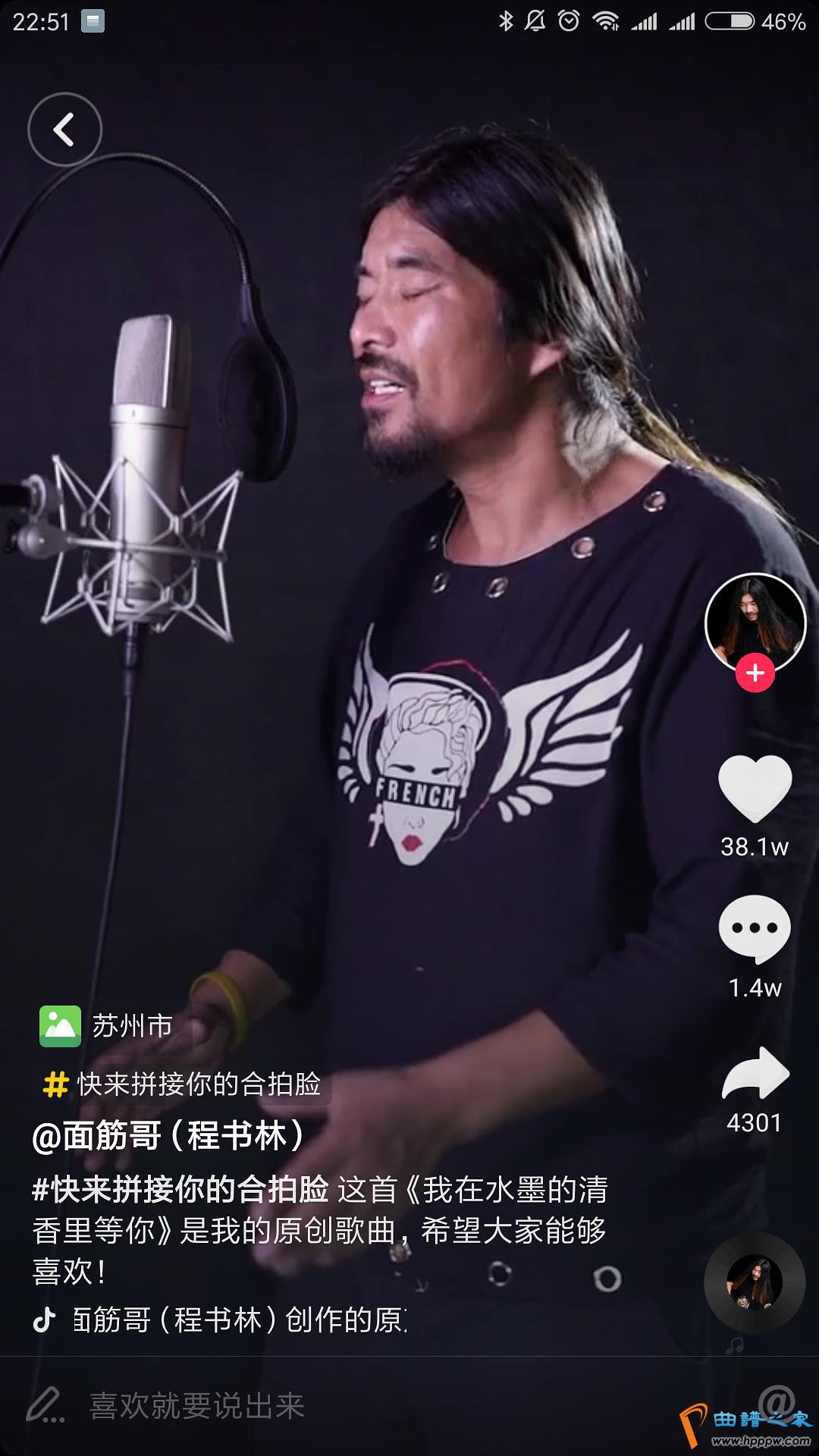Follow the creator with the plus button

pyautogui.click(x=755, y=673)
